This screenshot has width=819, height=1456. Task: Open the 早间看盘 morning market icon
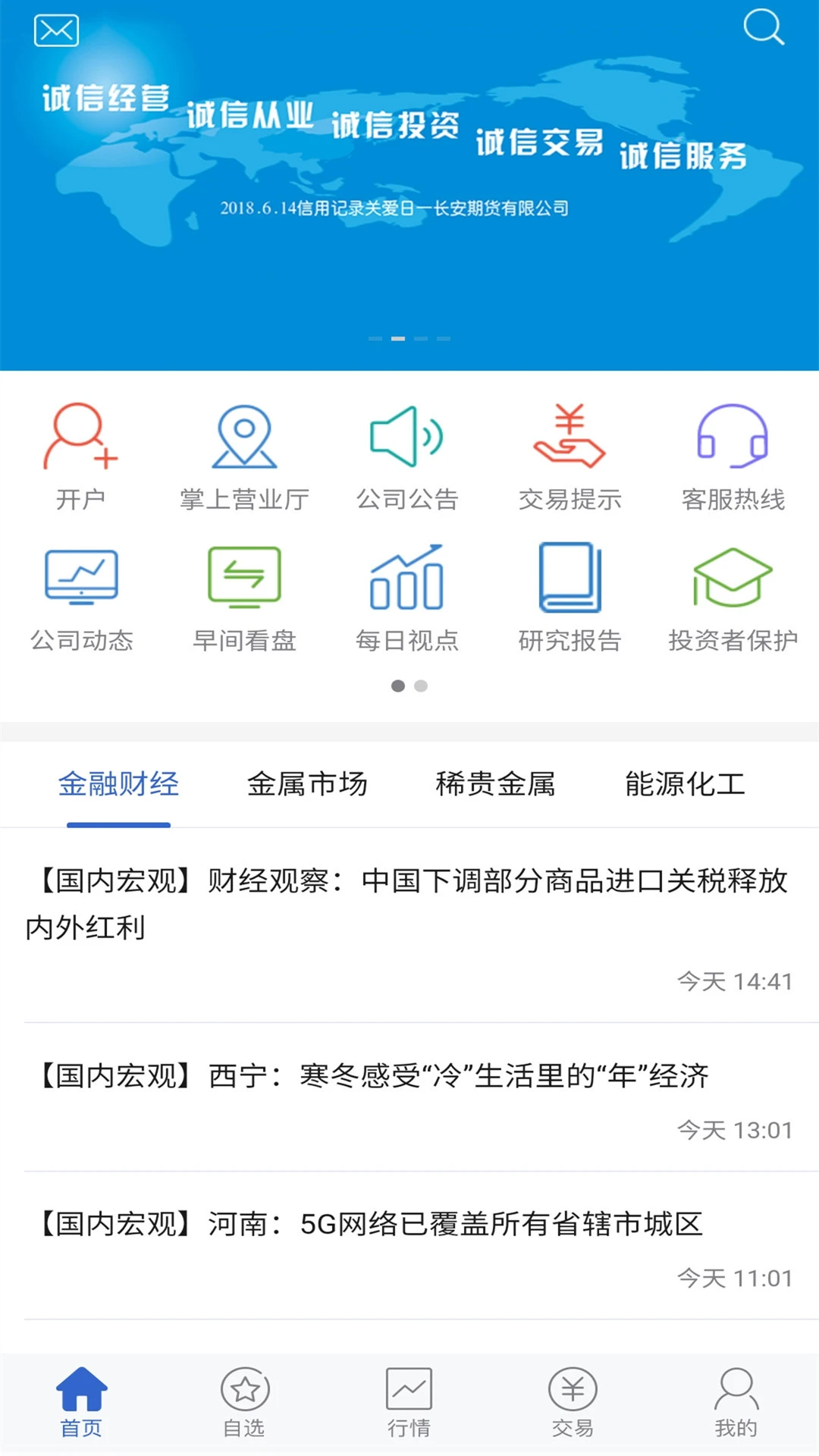tap(244, 599)
